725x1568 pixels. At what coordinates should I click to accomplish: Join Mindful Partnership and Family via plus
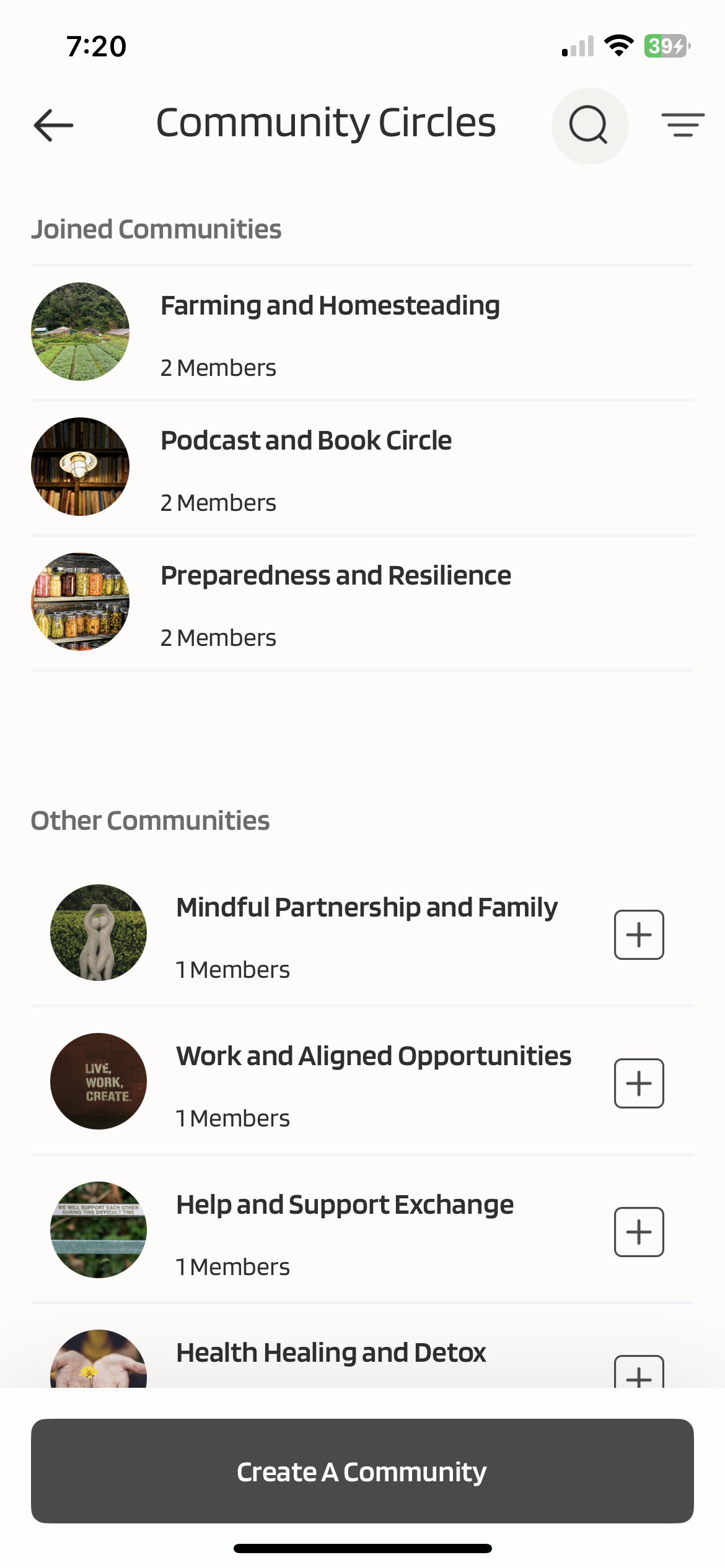(x=639, y=934)
